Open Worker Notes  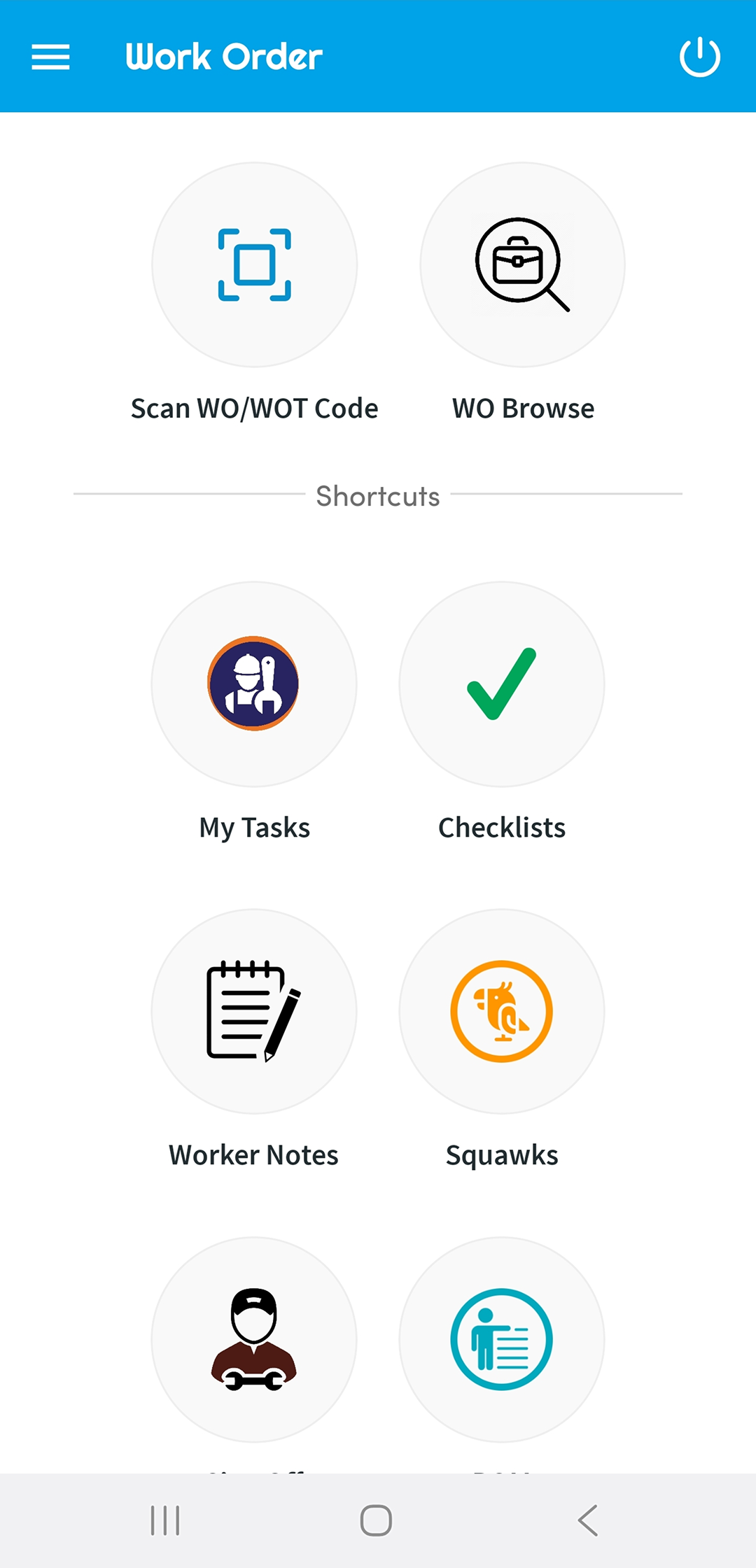(x=254, y=1011)
